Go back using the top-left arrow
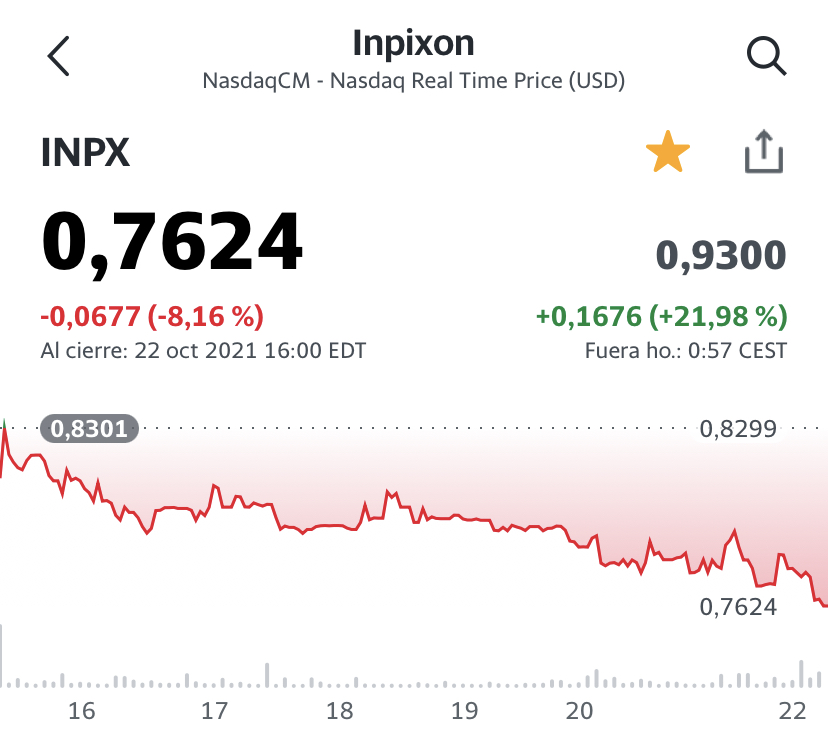Screen dimensions: 828x744 pos(59,56)
